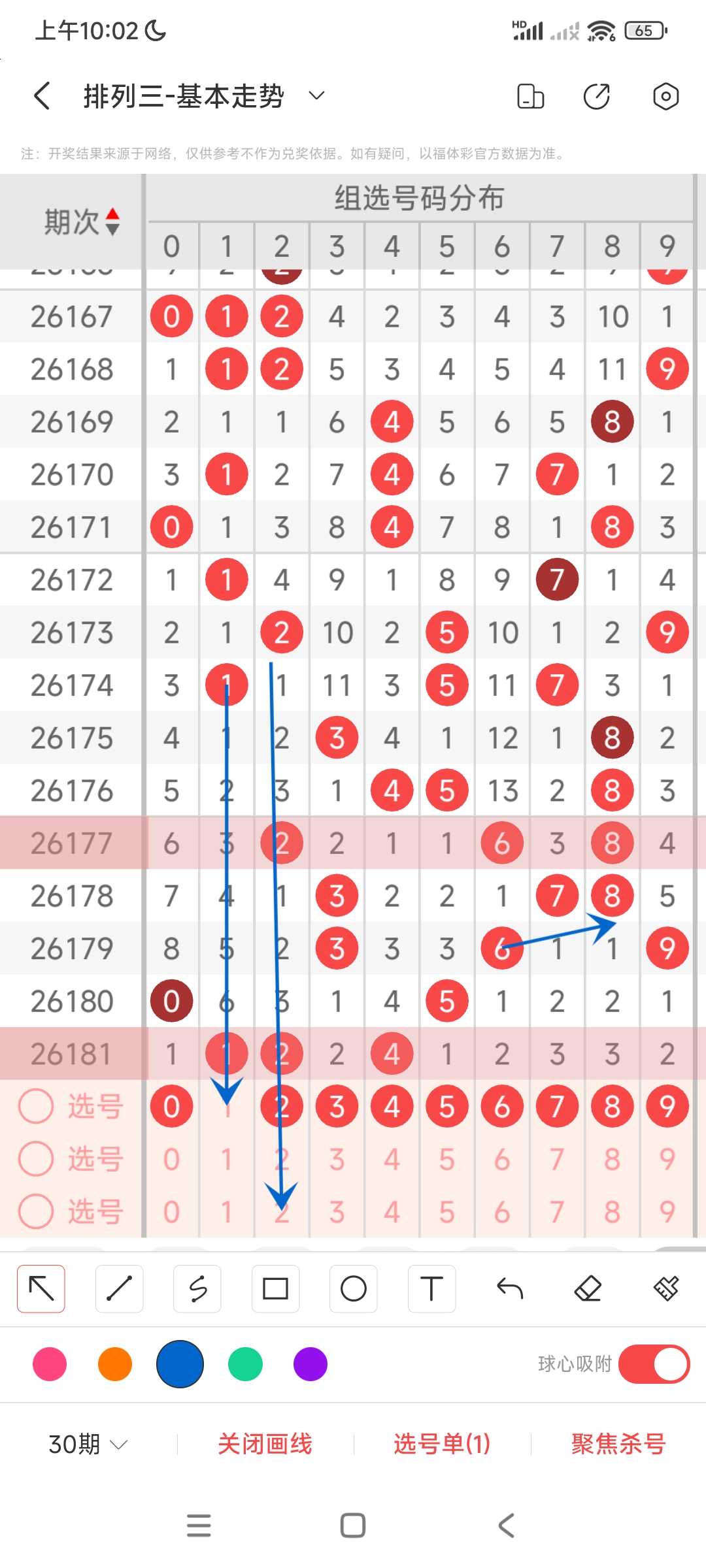
Task: Turn off the 球心吸附 switch
Action: coord(654,1364)
